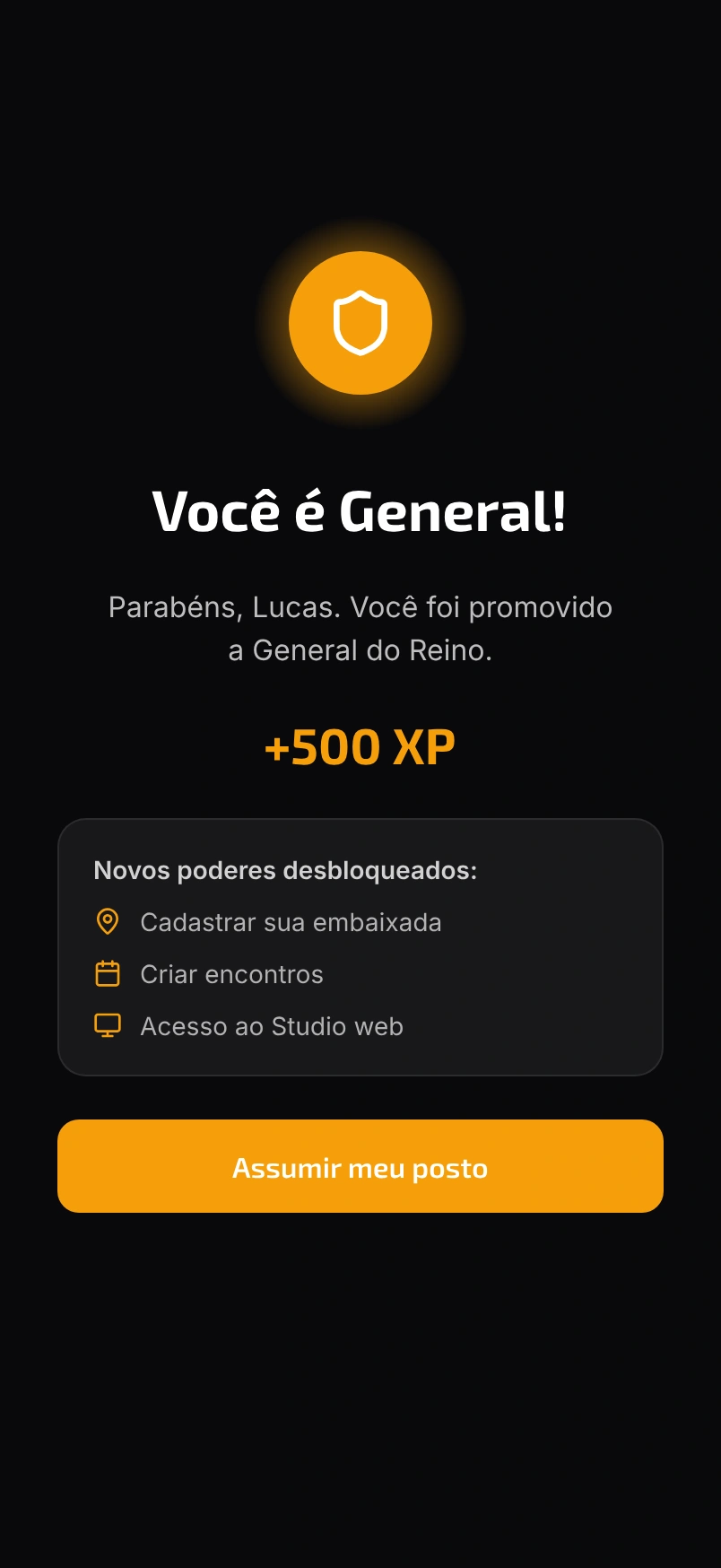
Task: Click the orange circle behind the shield
Action: (360, 322)
